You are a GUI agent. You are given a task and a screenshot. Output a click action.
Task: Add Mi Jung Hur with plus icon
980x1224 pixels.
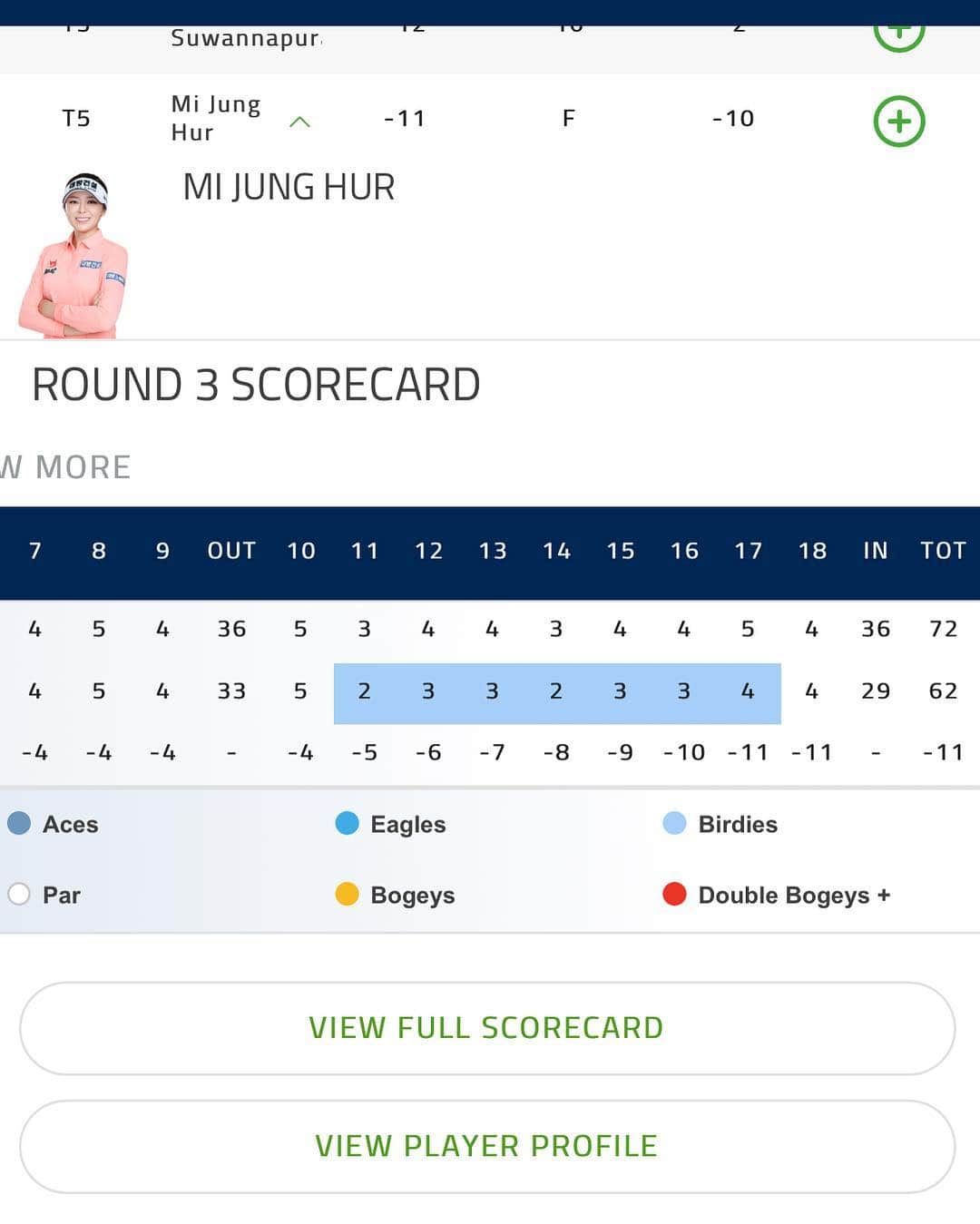(898, 122)
